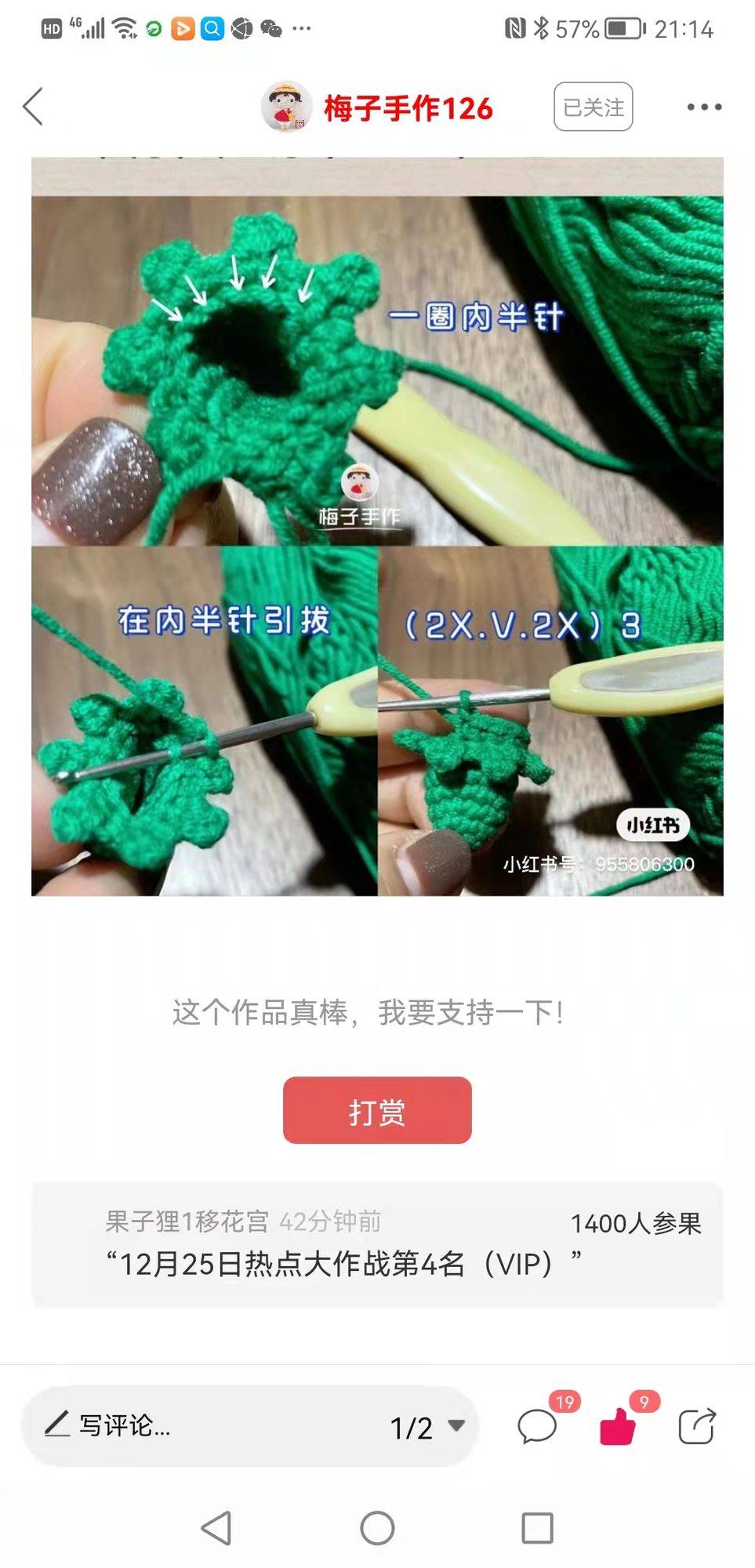Expand the 1/2 page dropdown
This screenshot has width=755, height=1568.
pyautogui.click(x=427, y=1427)
